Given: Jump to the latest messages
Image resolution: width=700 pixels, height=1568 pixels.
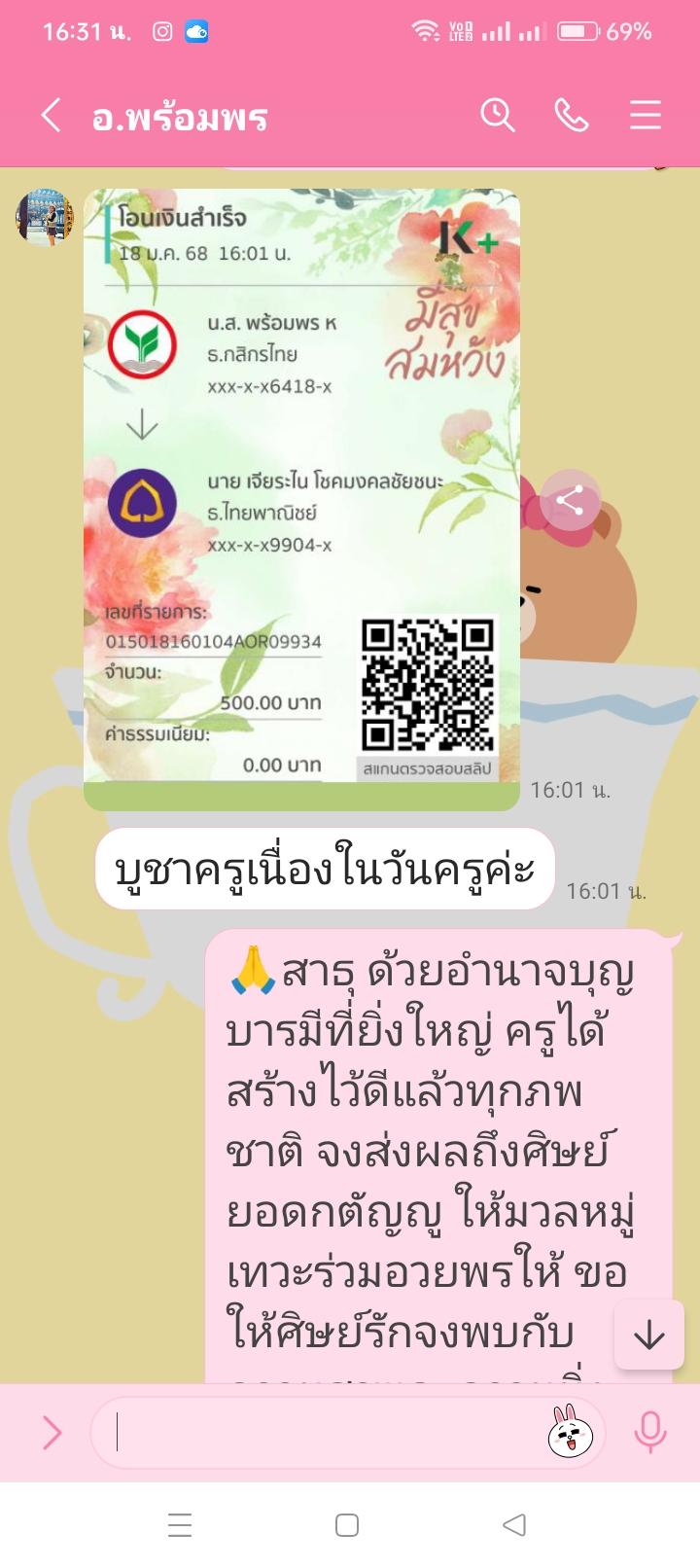Looking at the screenshot, I should click(x=648, y=1336).
